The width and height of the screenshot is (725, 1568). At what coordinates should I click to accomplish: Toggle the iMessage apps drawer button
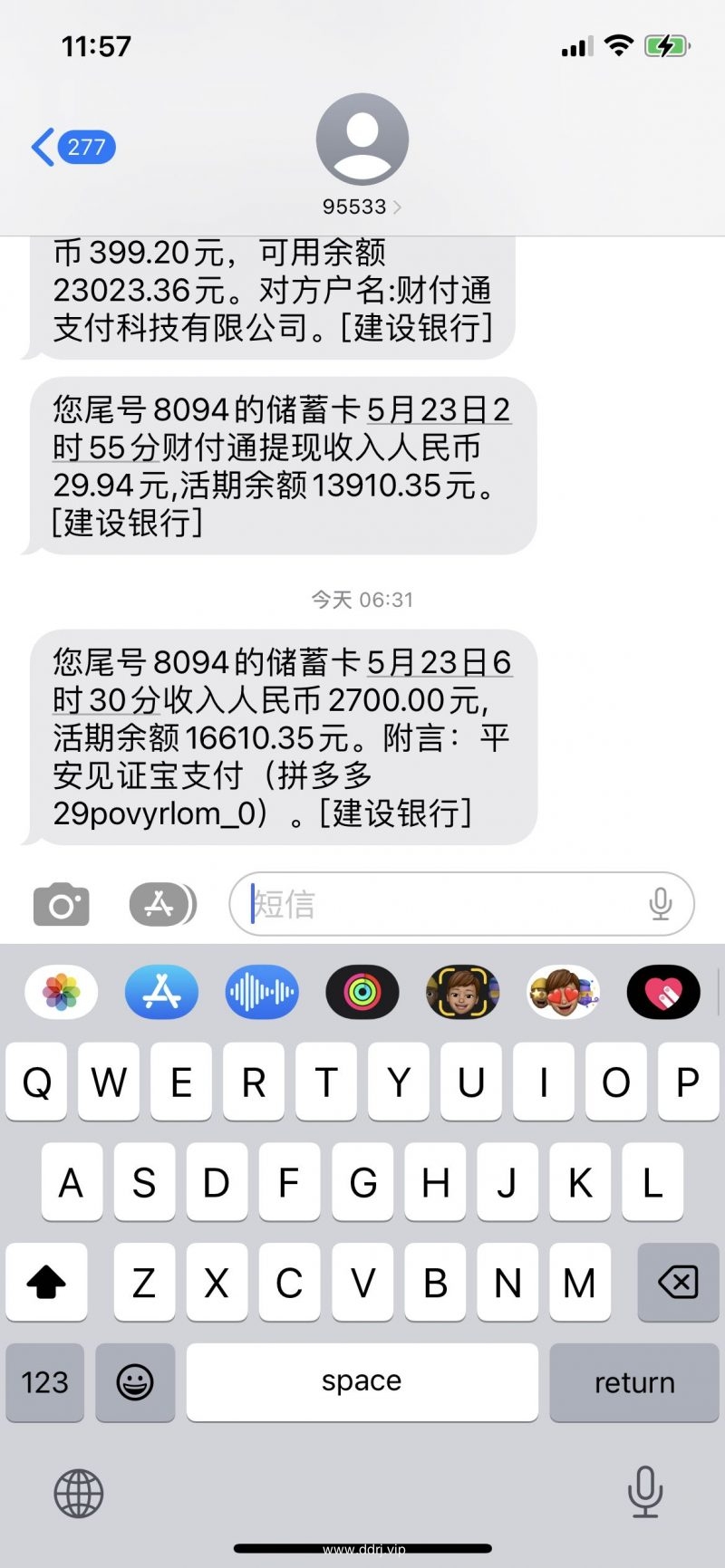[162, 904]
